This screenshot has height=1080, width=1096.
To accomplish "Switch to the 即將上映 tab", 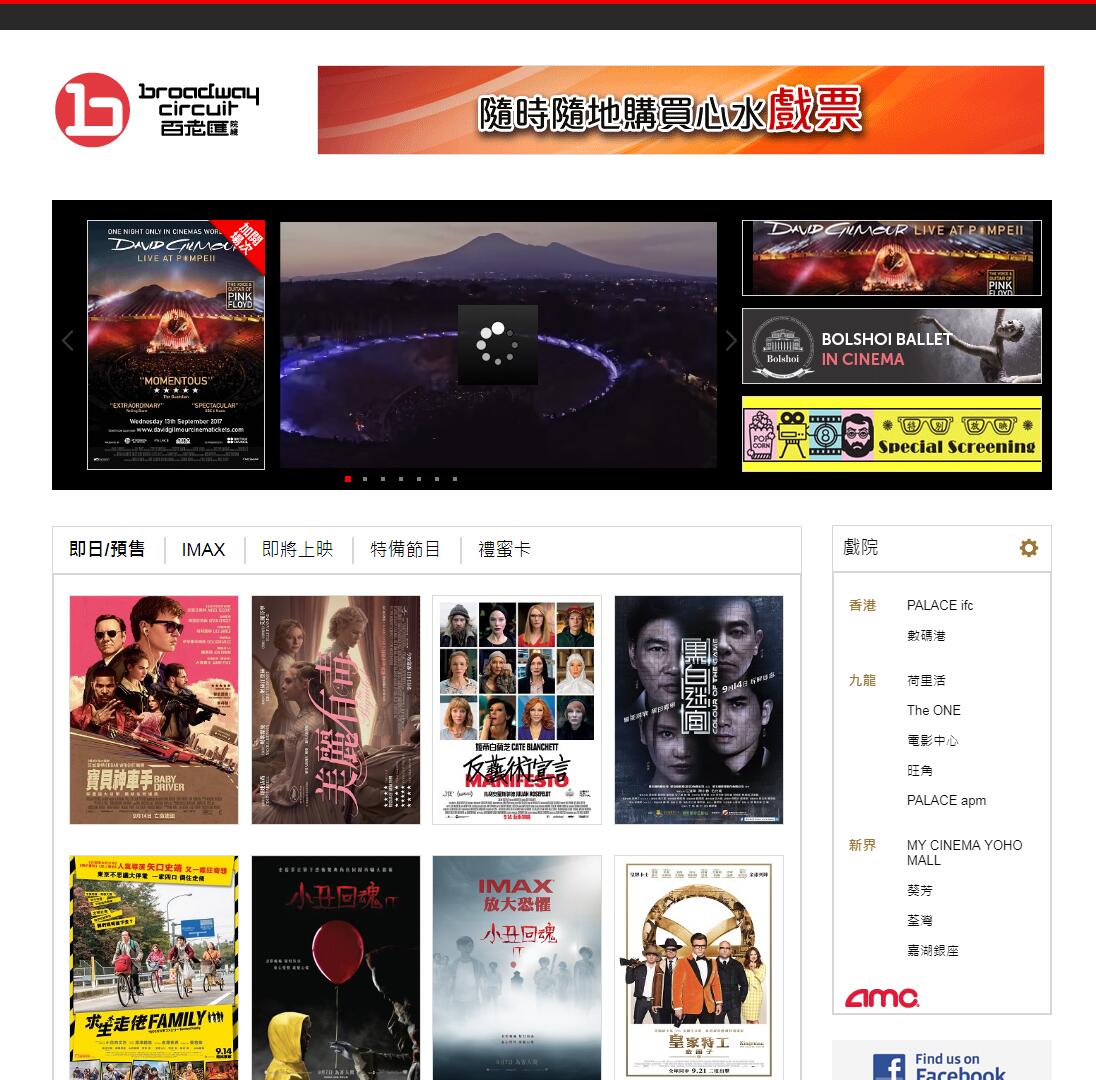I will click(x=297, y=550).
